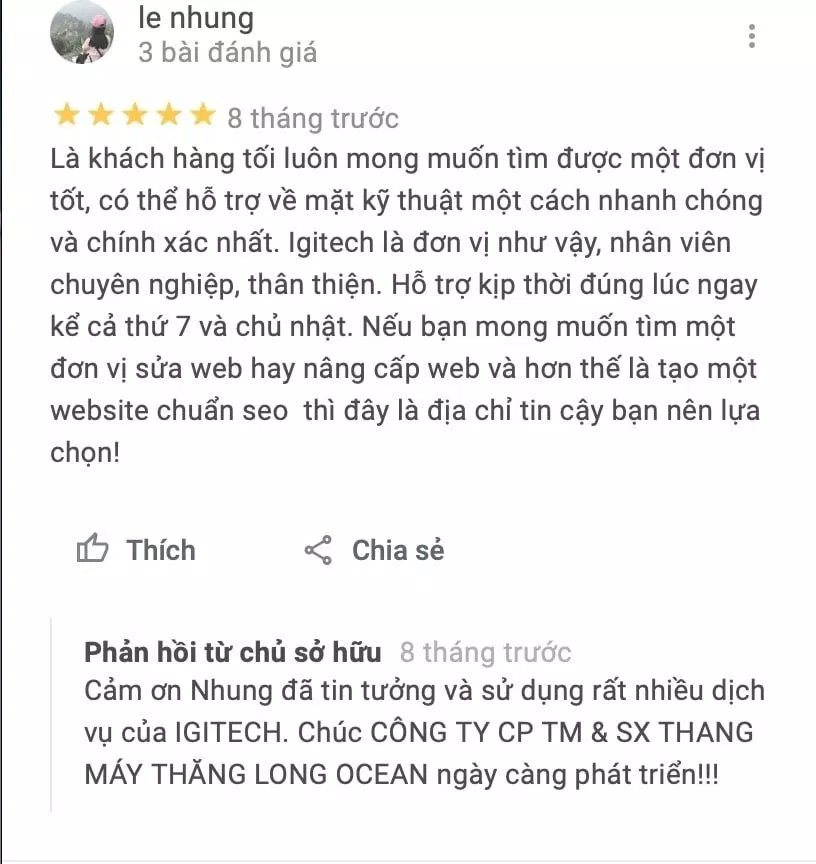This screenshot has width=816, height=864.
Task: Open the reviewer name le nhung
Action: (x=196, y=17)
